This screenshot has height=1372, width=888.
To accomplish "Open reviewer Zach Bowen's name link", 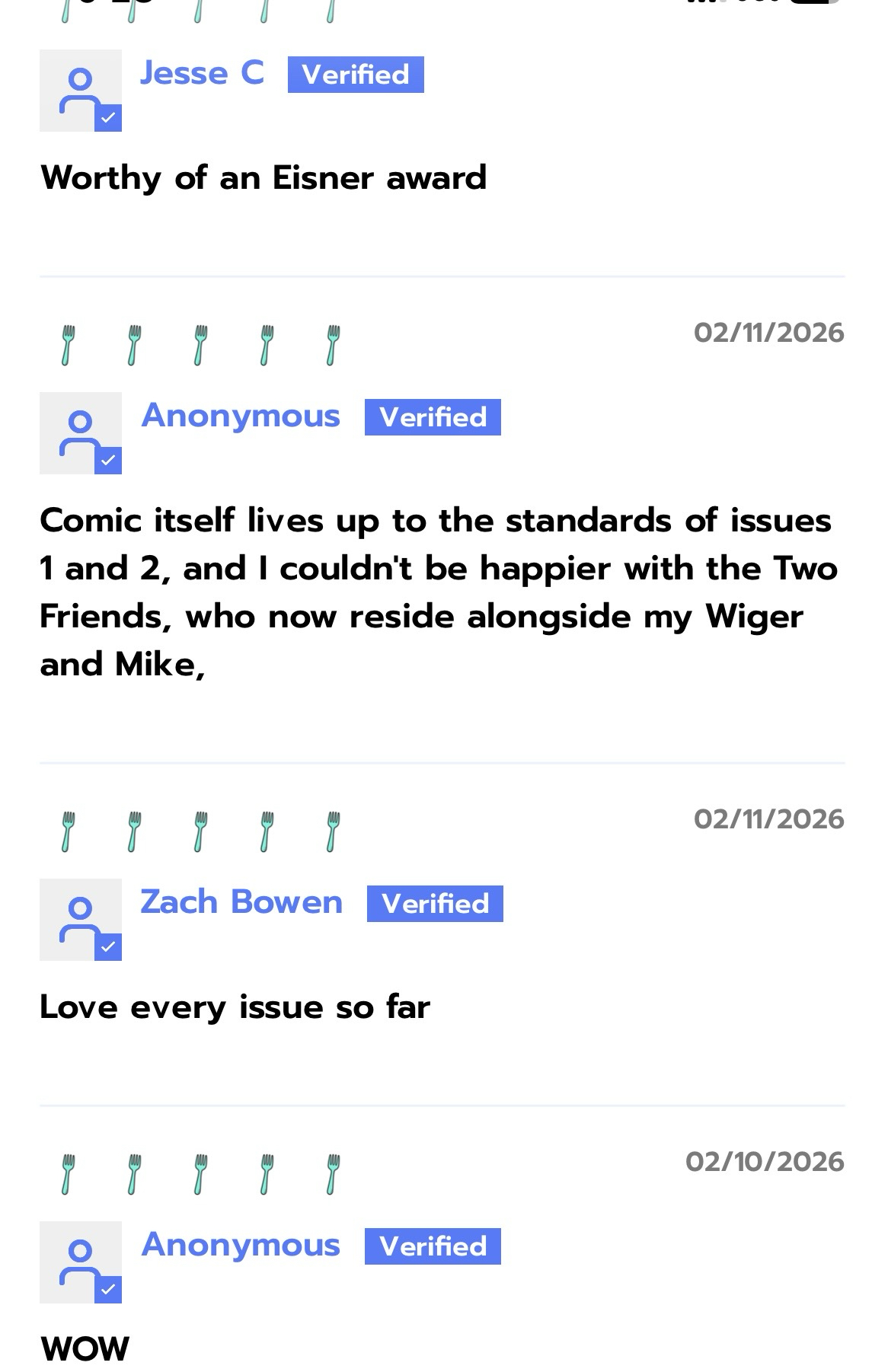I will click(x=241, y=902).
